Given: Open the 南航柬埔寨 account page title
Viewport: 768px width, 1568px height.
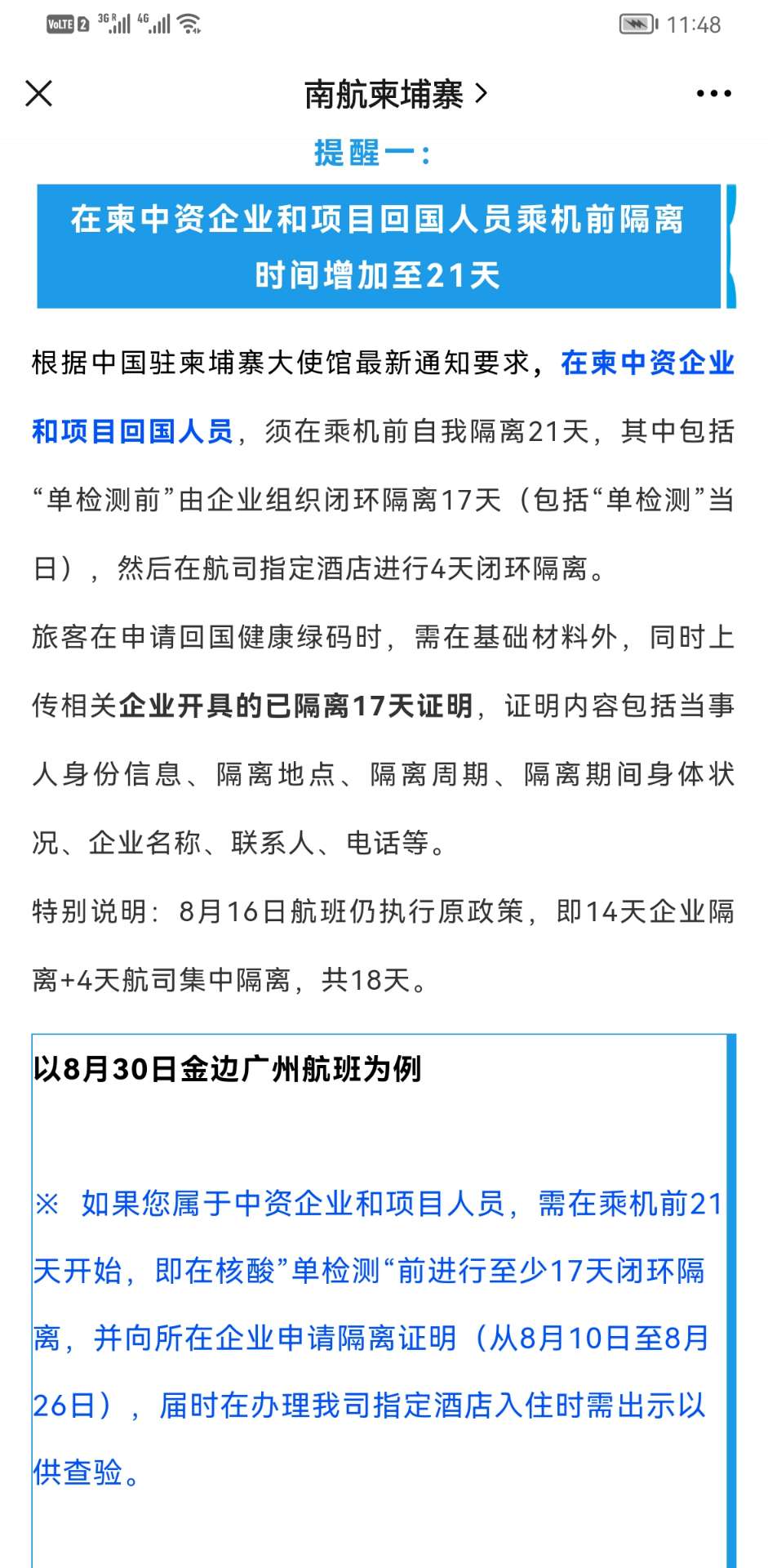Looking at the screenshot, I should click(x=395, y=95).
